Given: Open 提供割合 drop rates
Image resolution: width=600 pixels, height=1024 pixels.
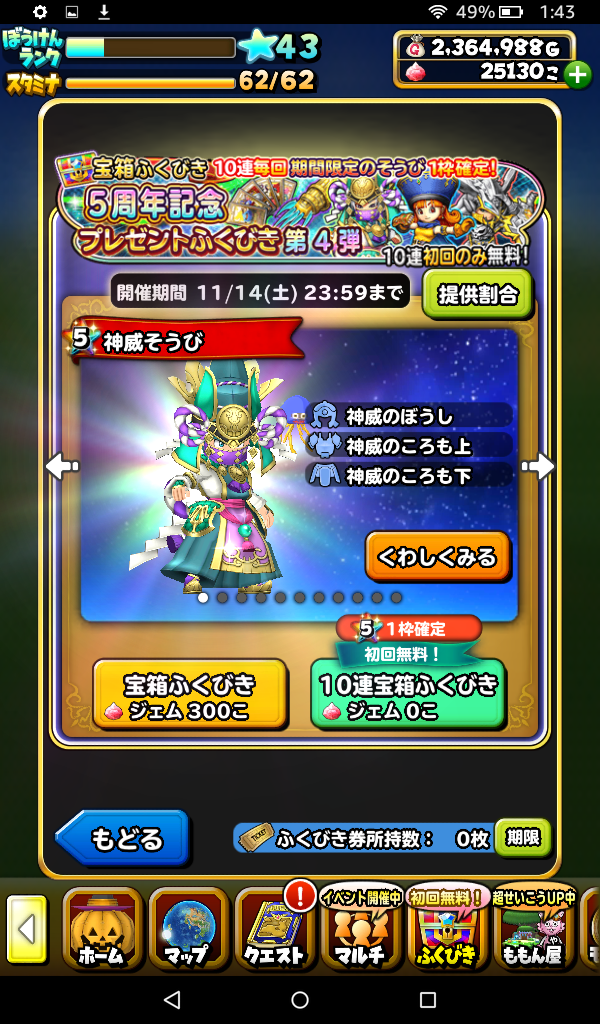Looking at the screenshot, I should coord(477,293).
